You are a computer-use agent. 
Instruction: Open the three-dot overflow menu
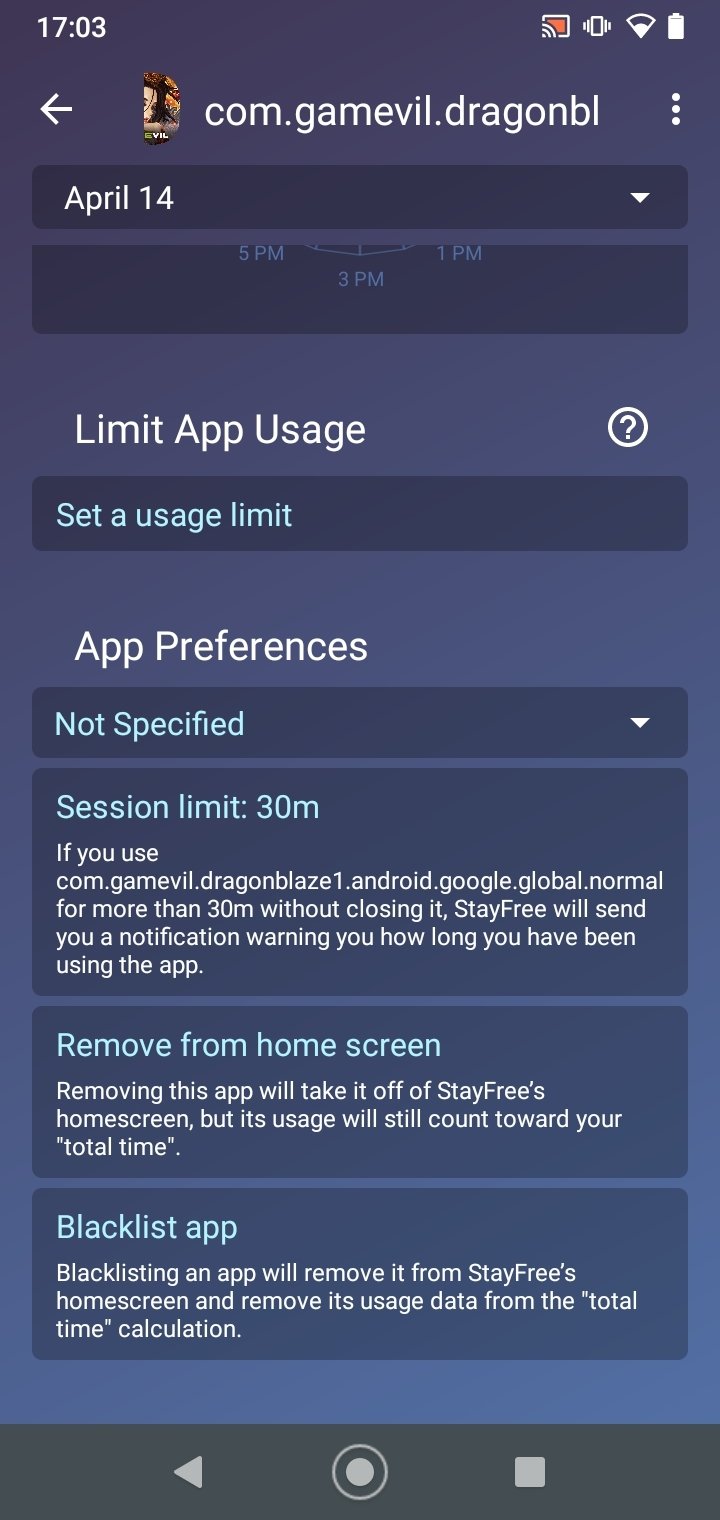[x=676, y=109]
